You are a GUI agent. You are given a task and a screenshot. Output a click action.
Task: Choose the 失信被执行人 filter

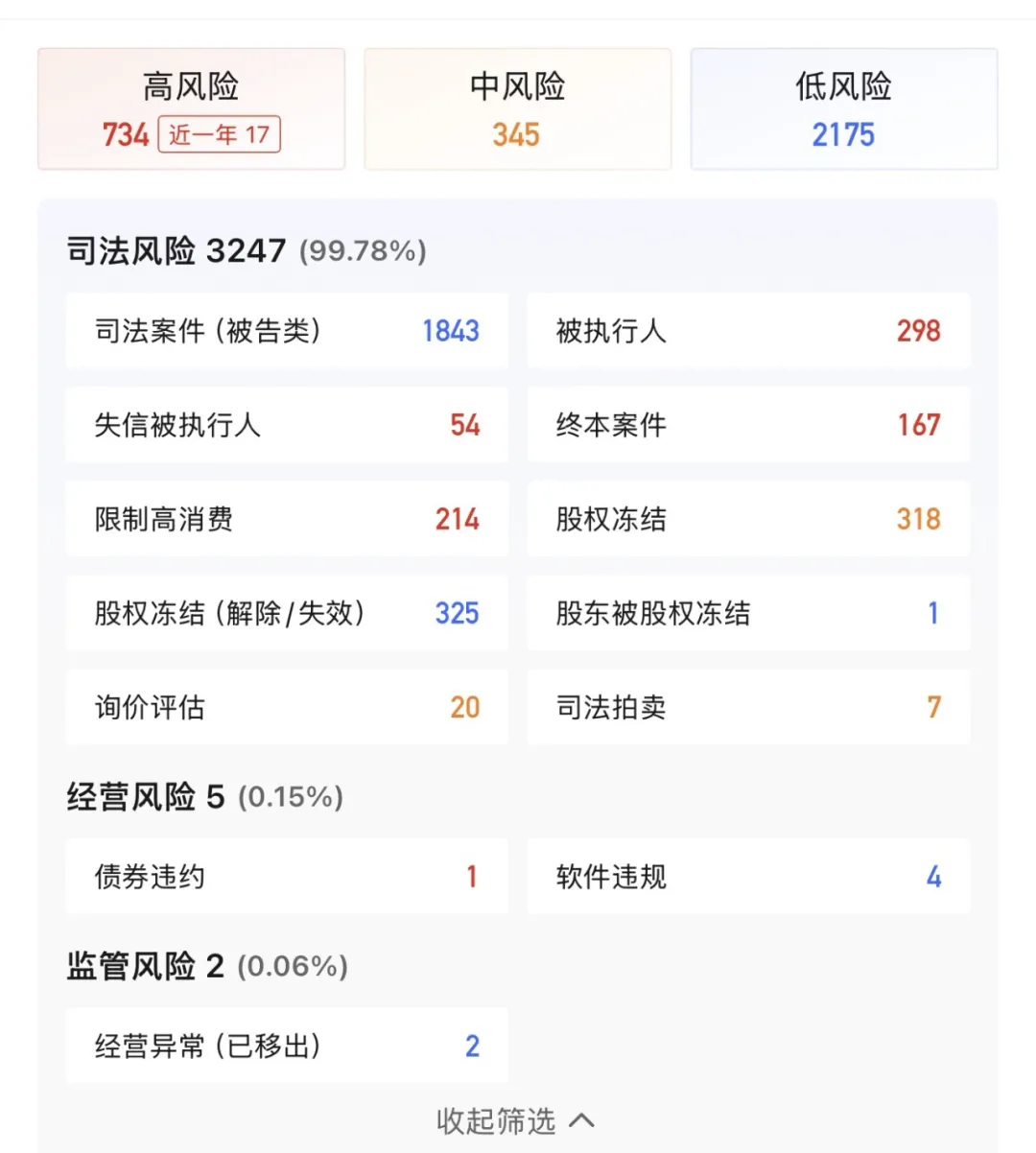pyautogui.click(x=287, y=425)
